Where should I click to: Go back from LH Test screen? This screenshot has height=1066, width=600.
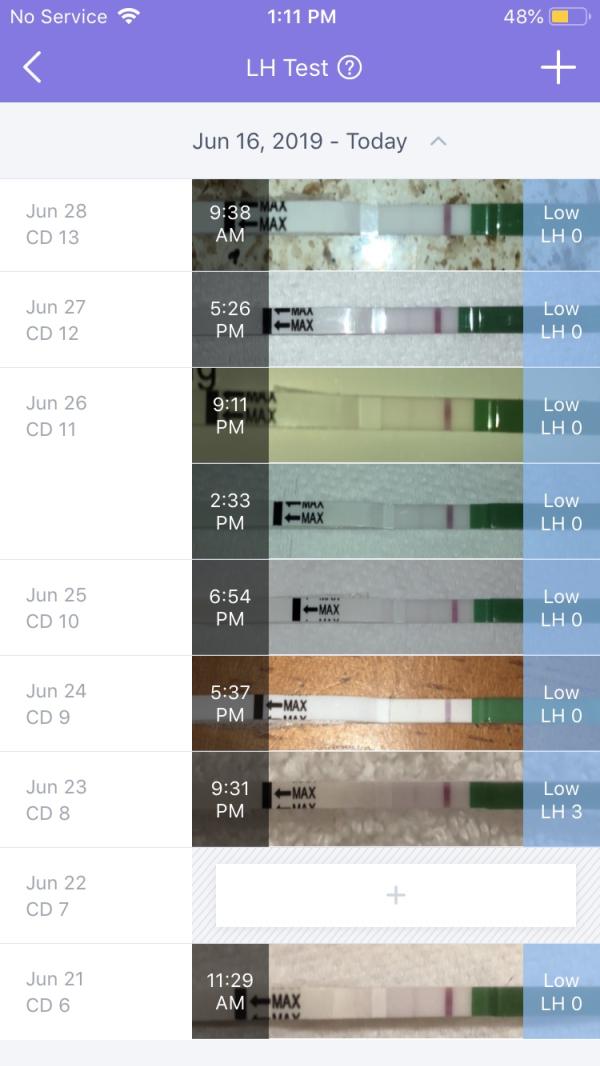[x=33, y=68]
